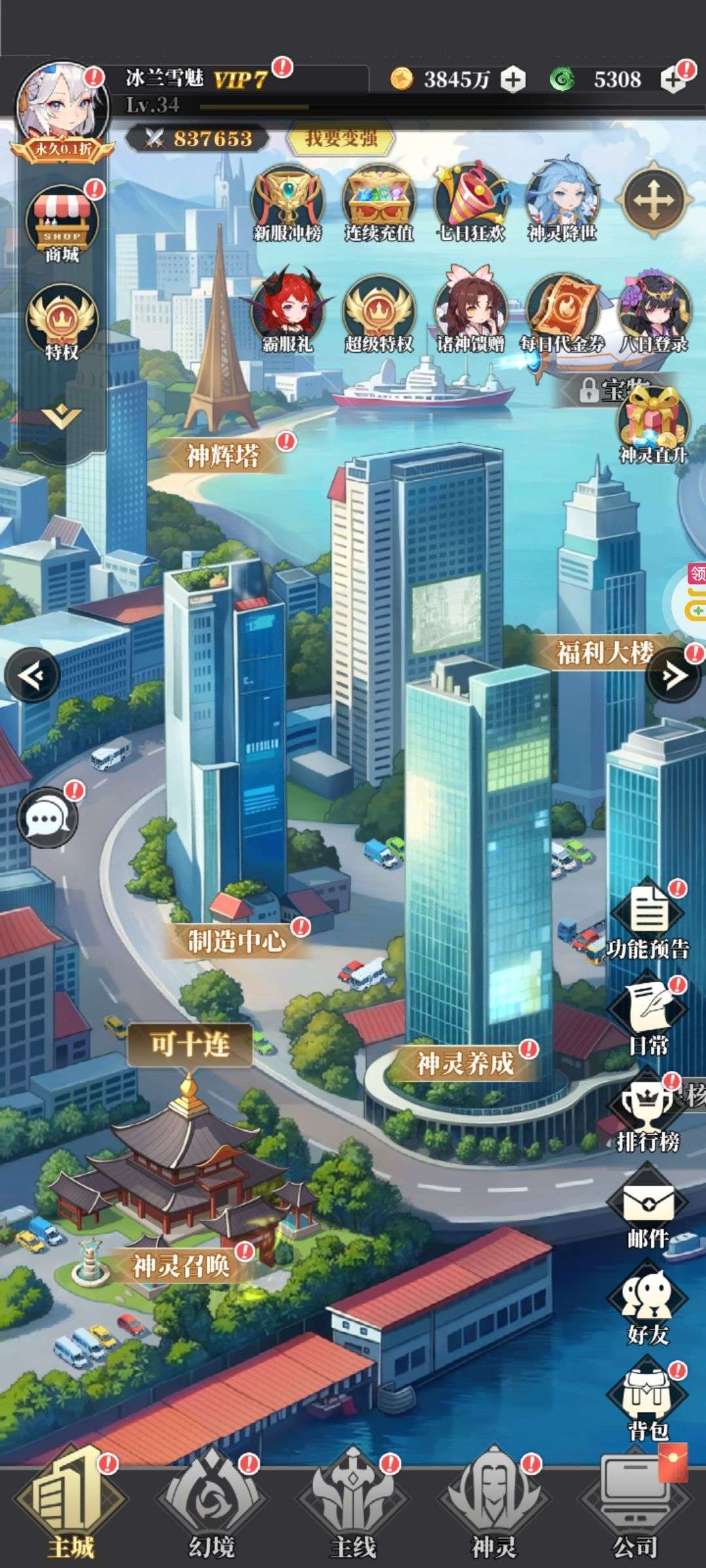Enter the 制造中心 building

coord(237,941)
